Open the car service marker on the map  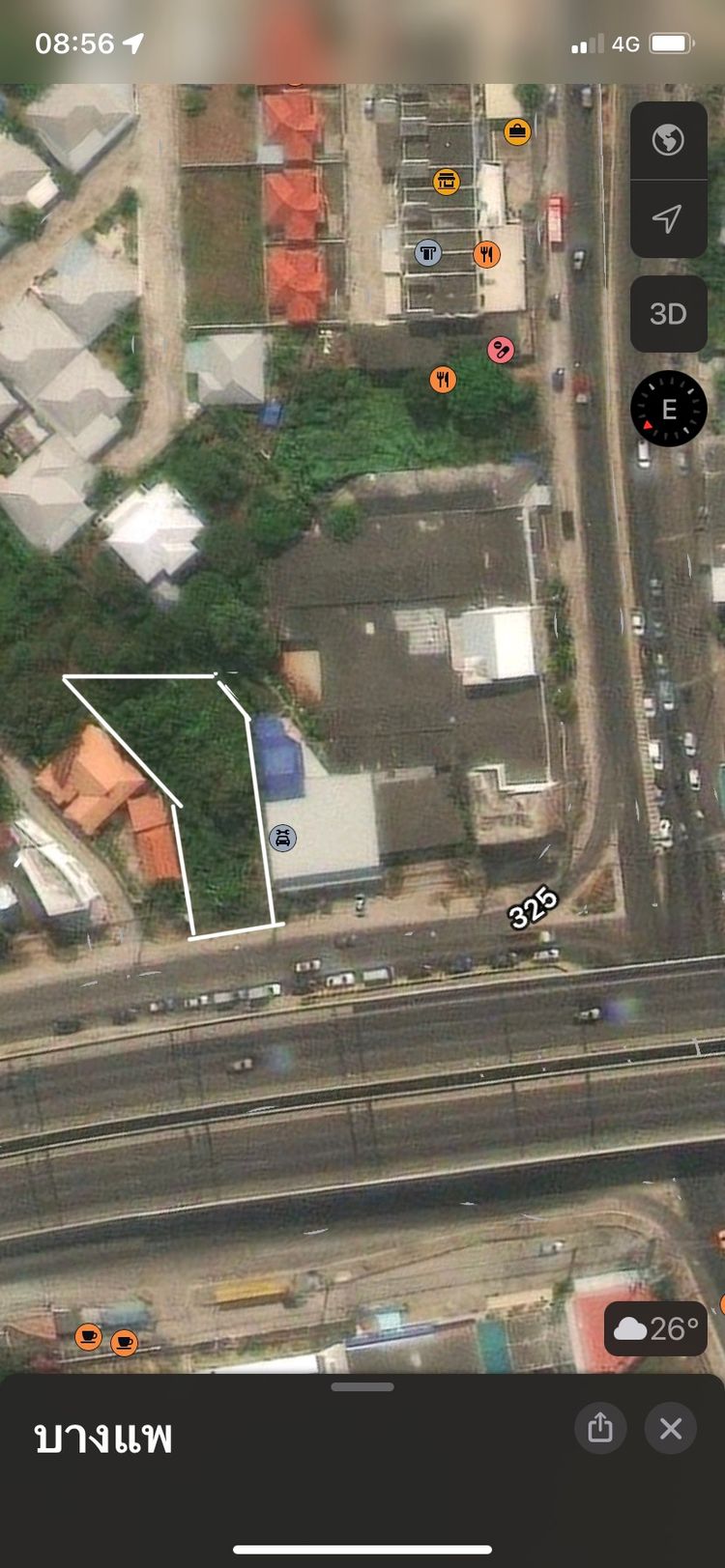[x=282, y=838]
